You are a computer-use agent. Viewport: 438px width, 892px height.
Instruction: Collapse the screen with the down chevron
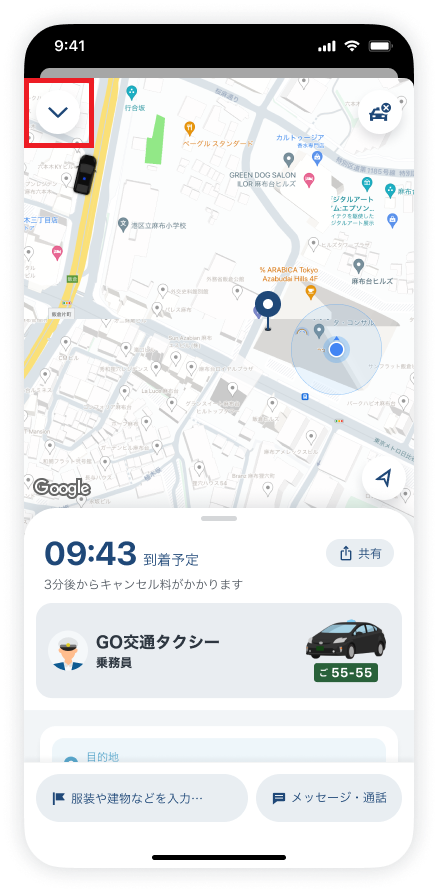pos(58,112)
